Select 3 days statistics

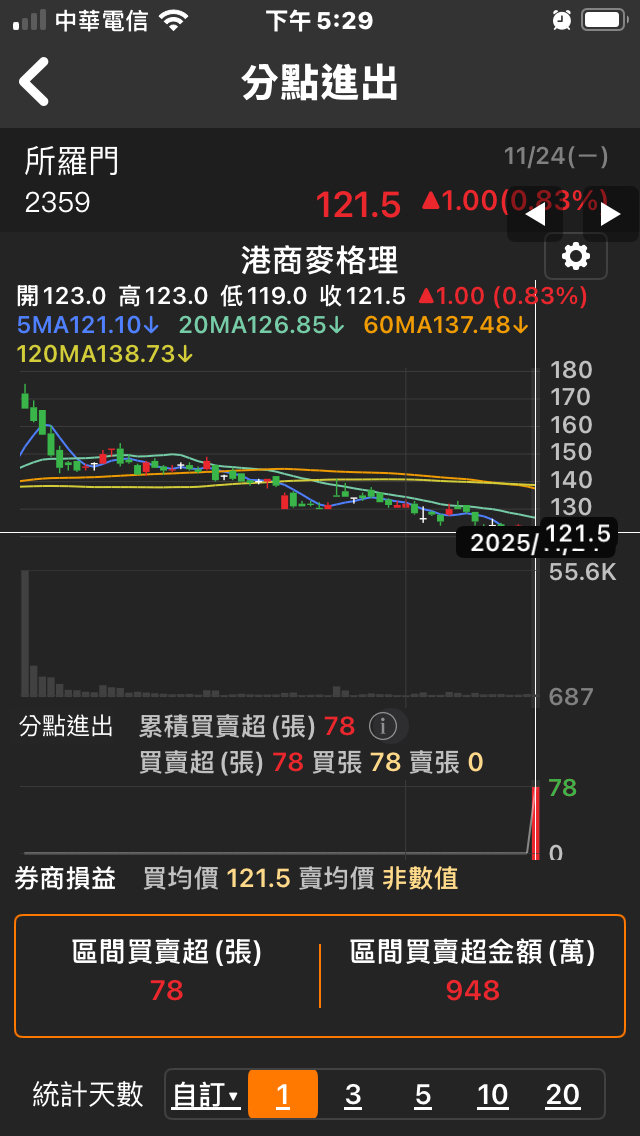click(353, 1095)
